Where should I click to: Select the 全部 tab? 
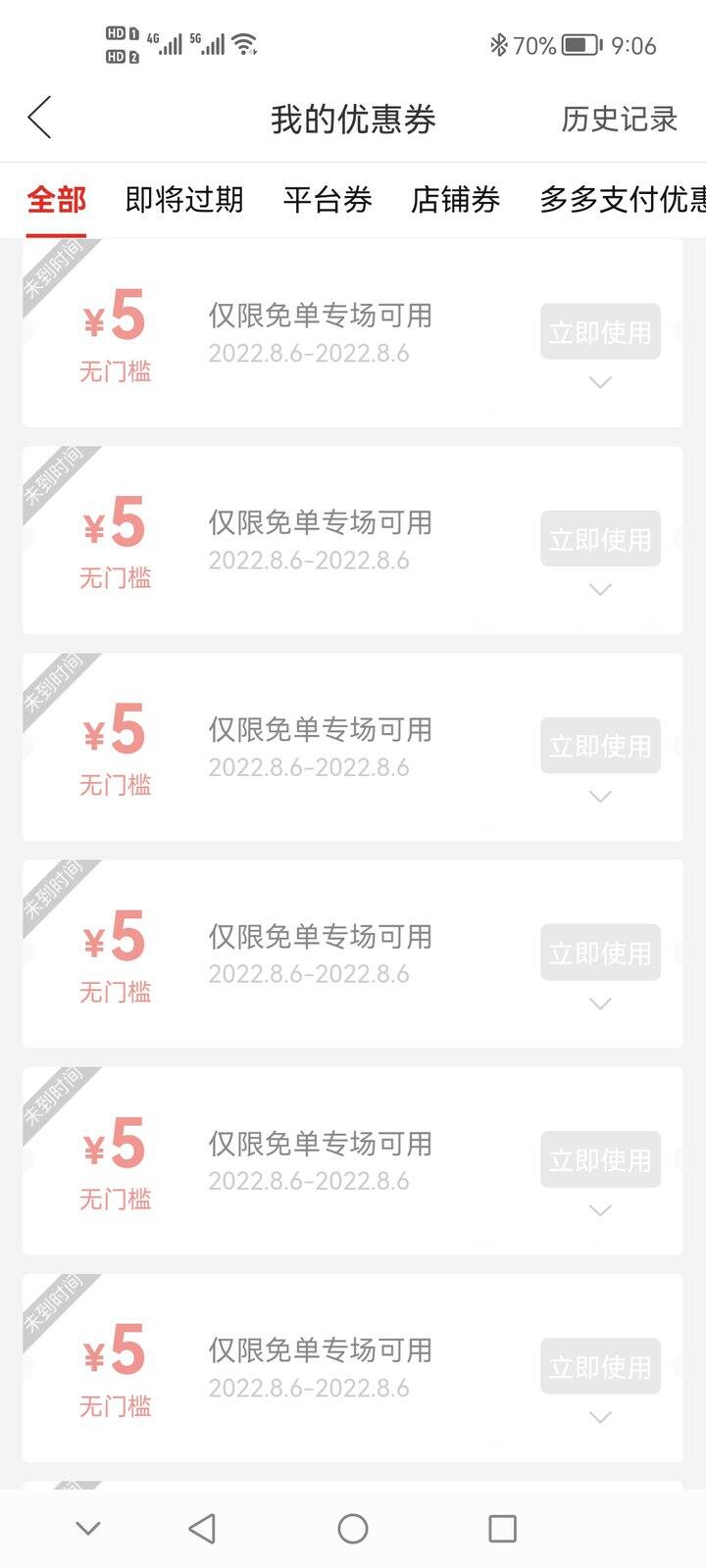pyautogui.click(x=56, y=199)
